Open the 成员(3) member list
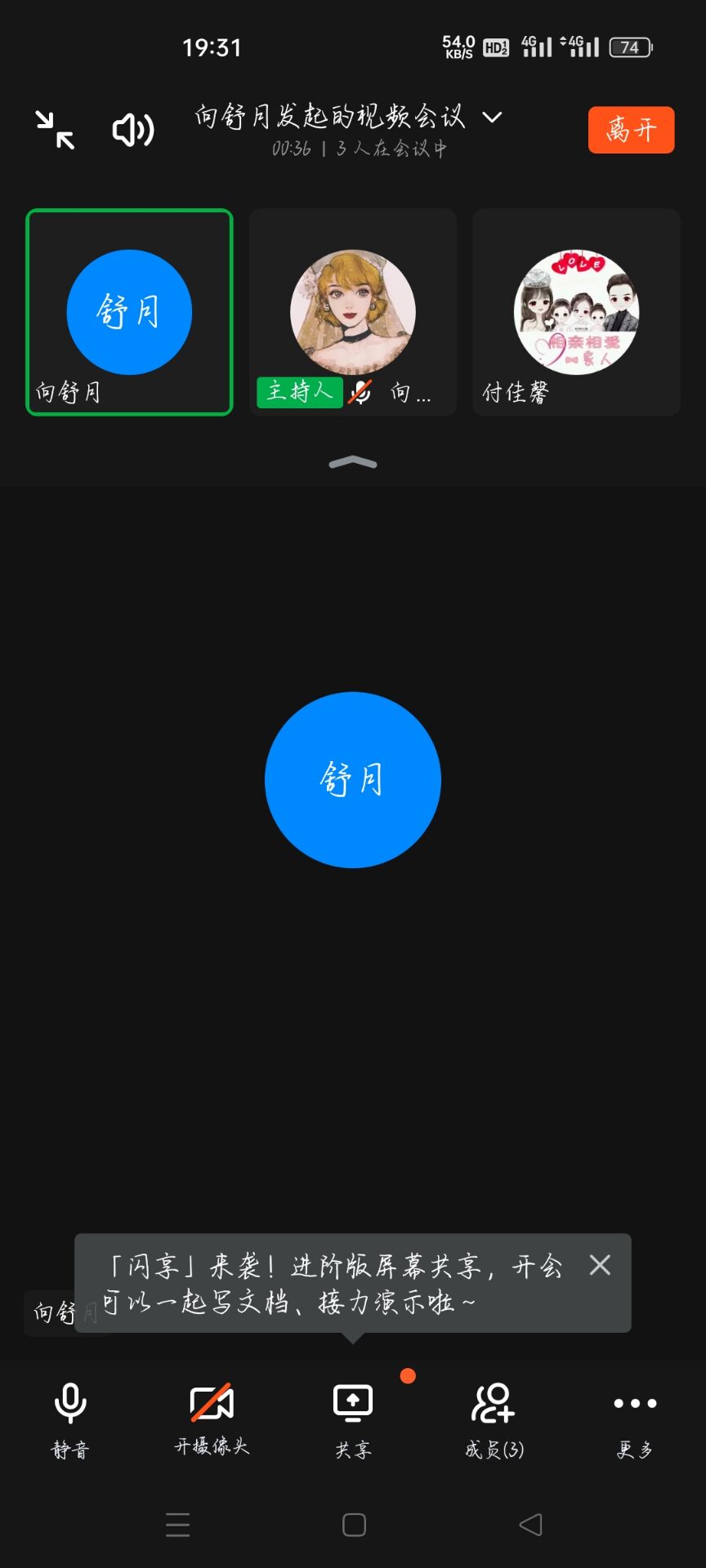This screenshot has height=1568, width=706. click(x=494, y=1419)
